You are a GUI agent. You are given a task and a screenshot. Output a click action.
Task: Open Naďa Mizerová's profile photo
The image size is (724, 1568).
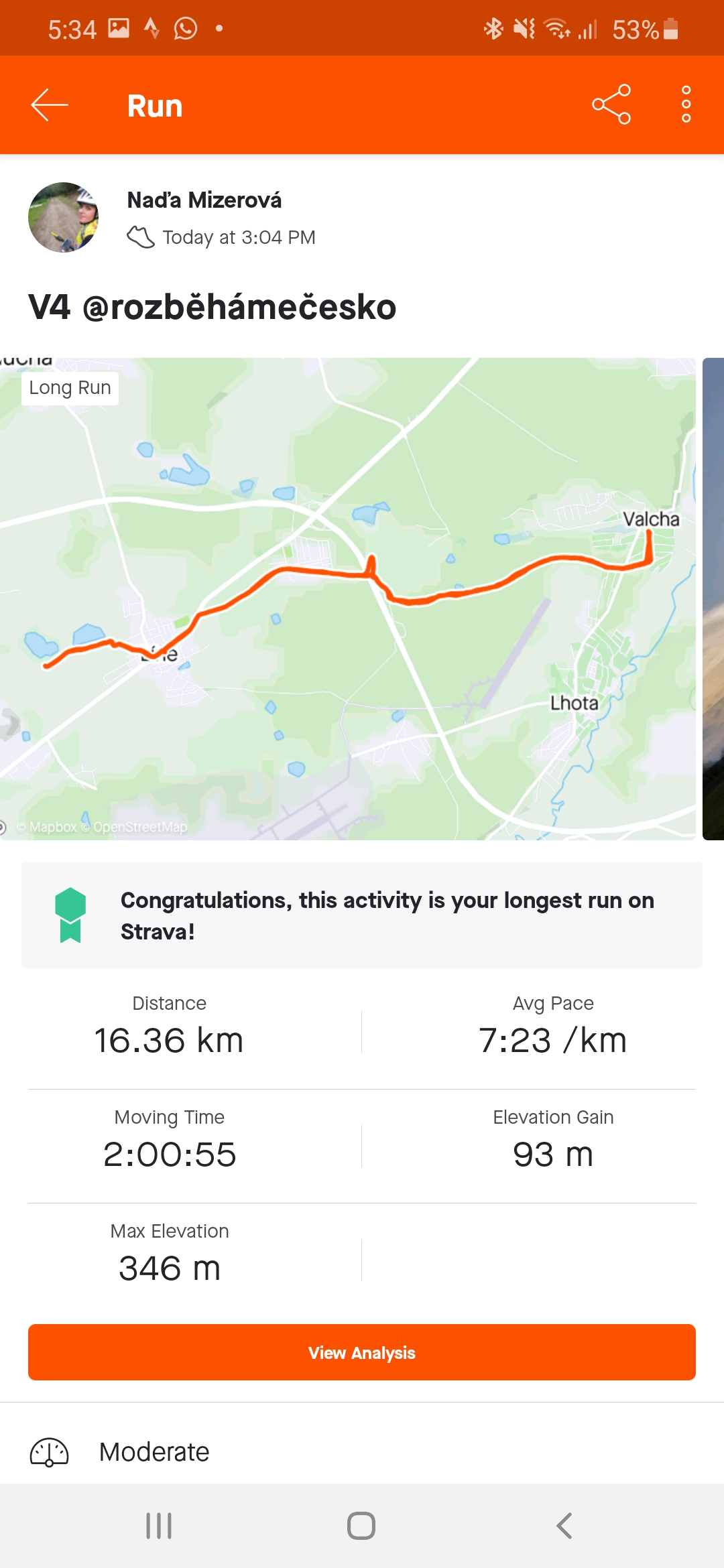[x=64, y=217]
